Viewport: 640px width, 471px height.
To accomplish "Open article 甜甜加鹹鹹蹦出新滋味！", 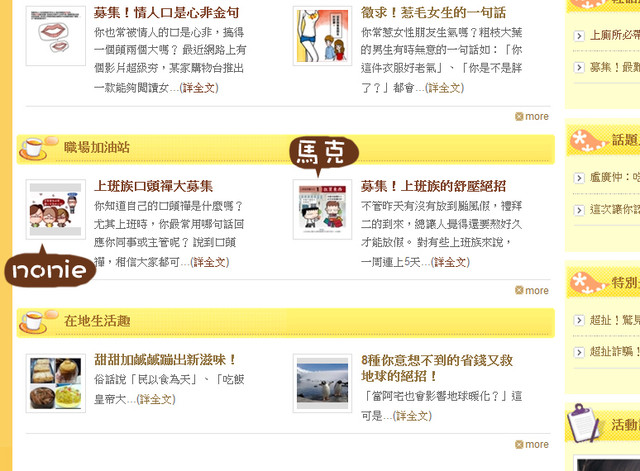I will point(166,359).
